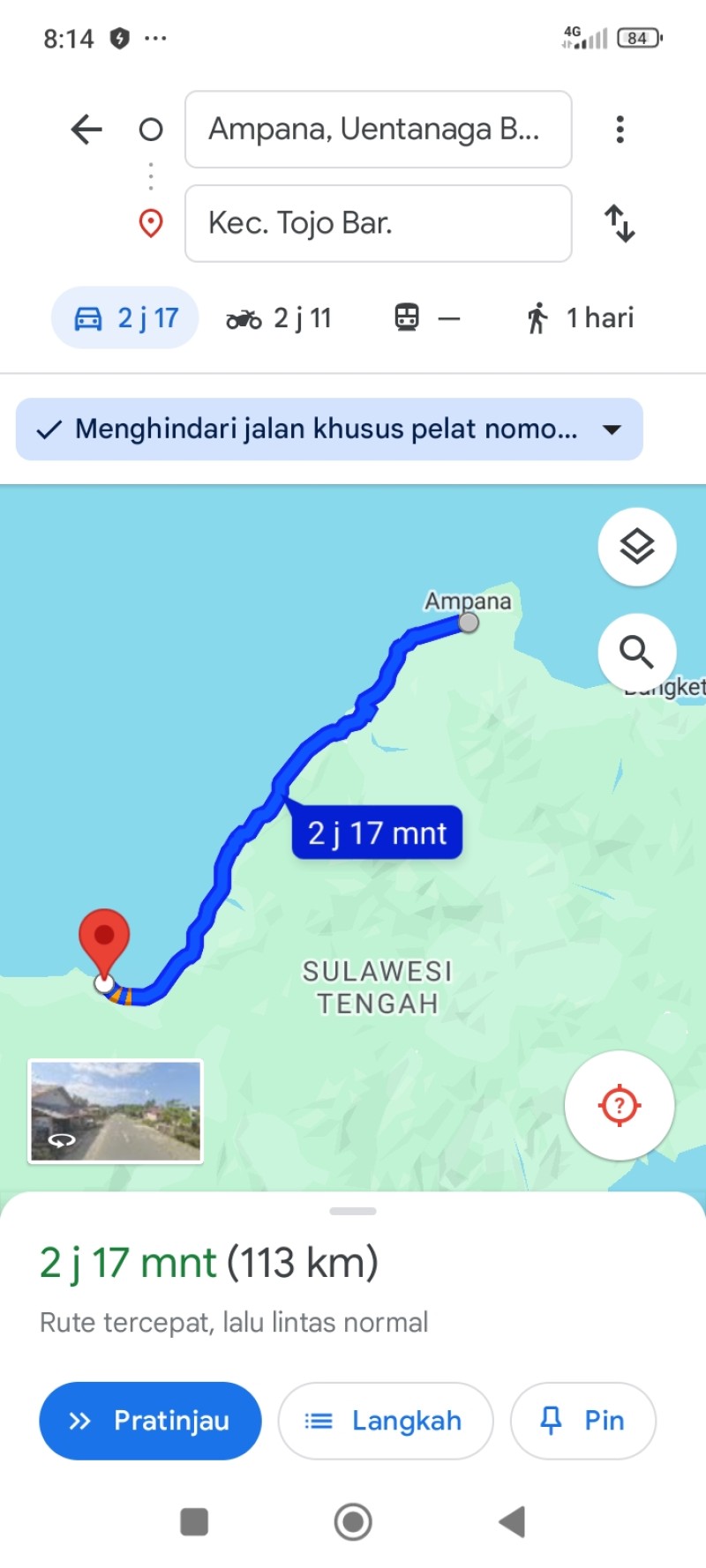Edit the destination Kec. Tojo Bar. field
Image resolution: width=706 pixels, height=1568 pixels.
pyautogui.click(x=379, y=223)
